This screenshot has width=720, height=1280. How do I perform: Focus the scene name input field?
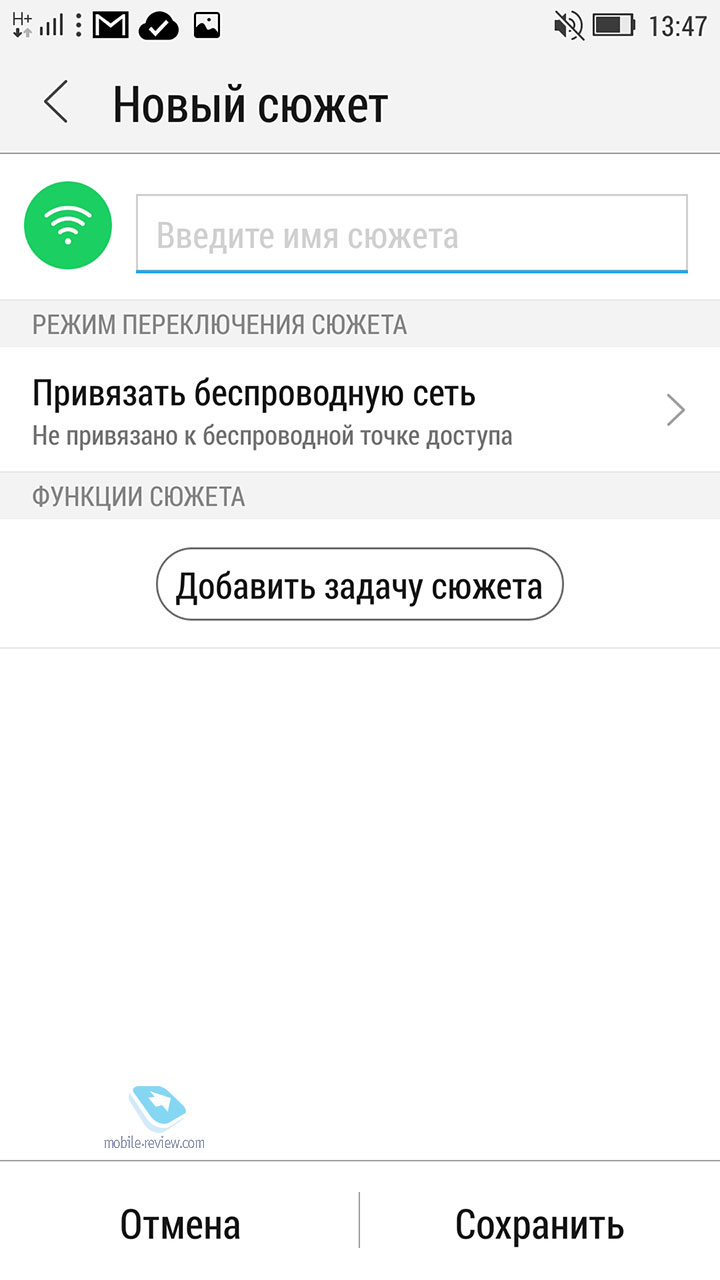tap(412, 234)
